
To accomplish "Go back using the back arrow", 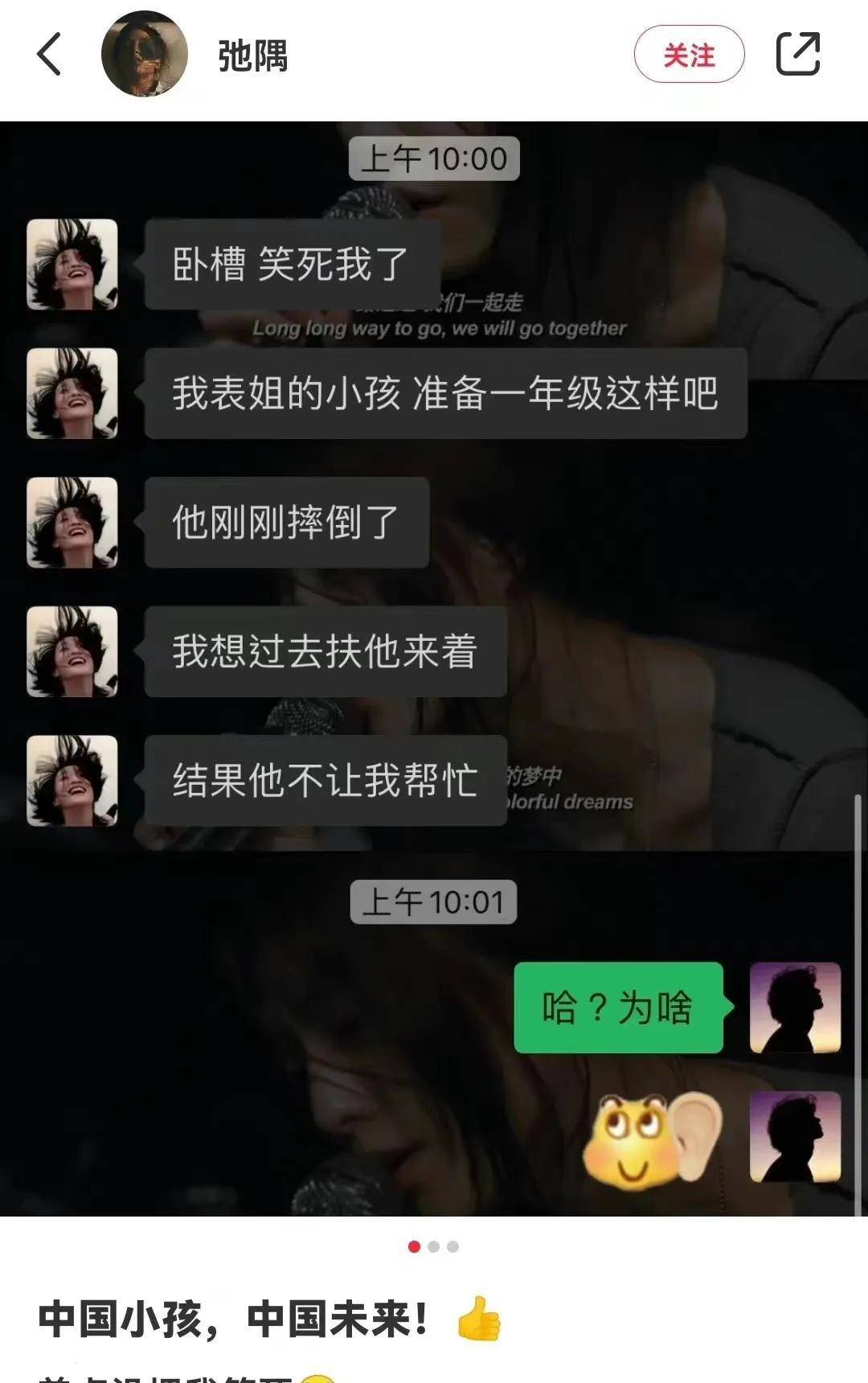I will (49, 55).
